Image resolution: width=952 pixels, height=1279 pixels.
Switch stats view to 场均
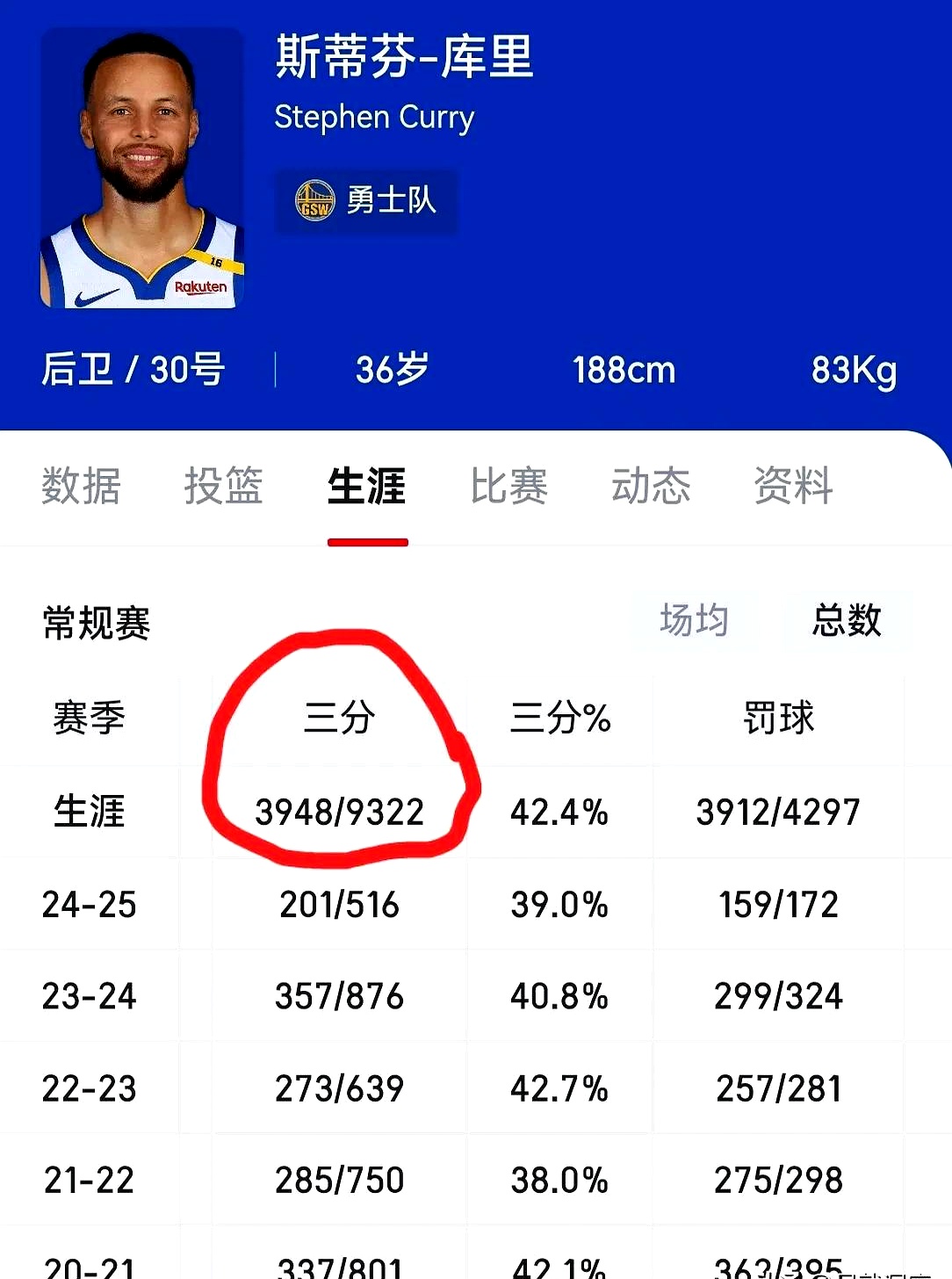(695, 620)
